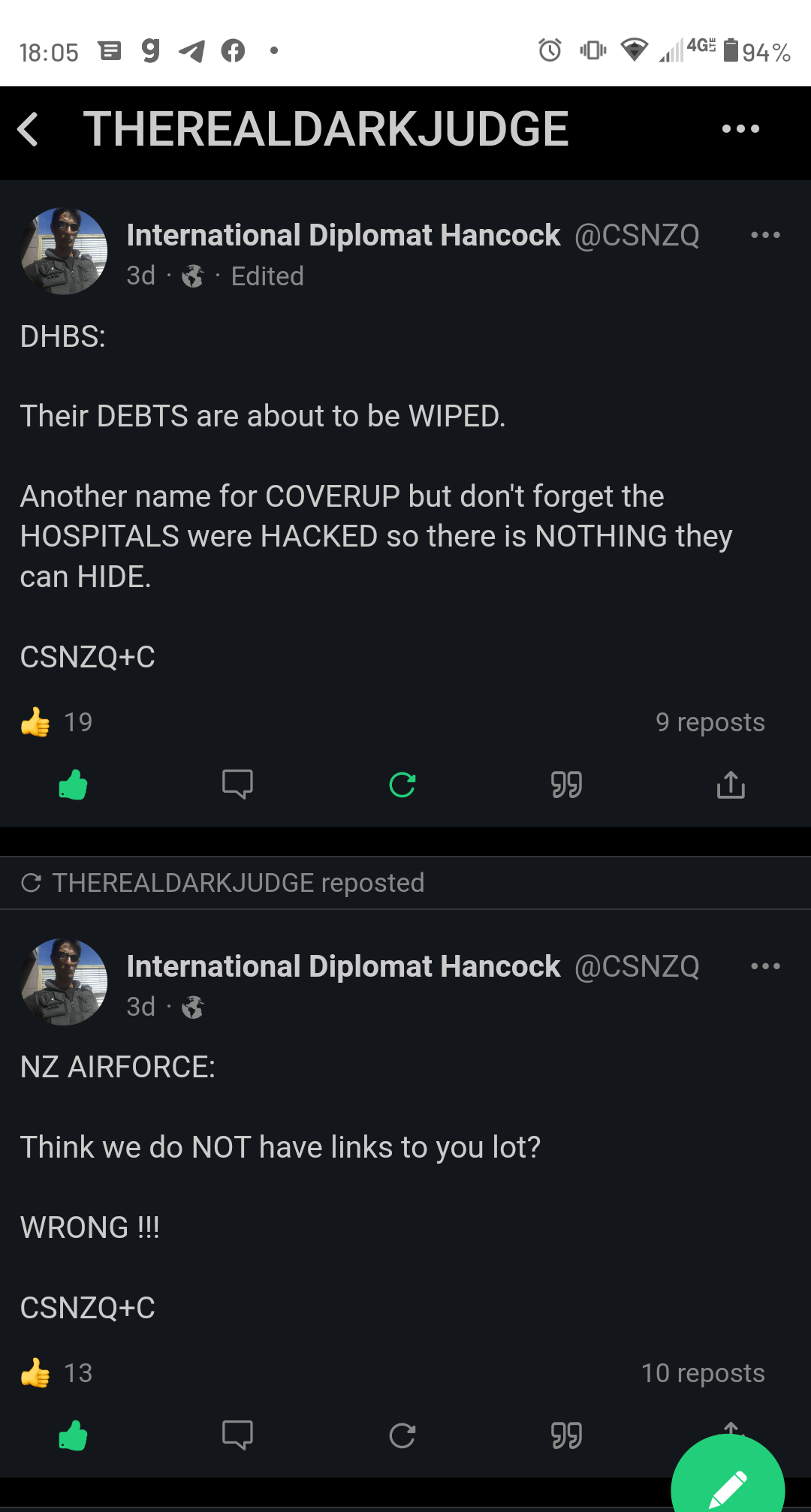811x1512 pixels.
Task: Go back using the header arrow
Action: (x=29, y=129)
